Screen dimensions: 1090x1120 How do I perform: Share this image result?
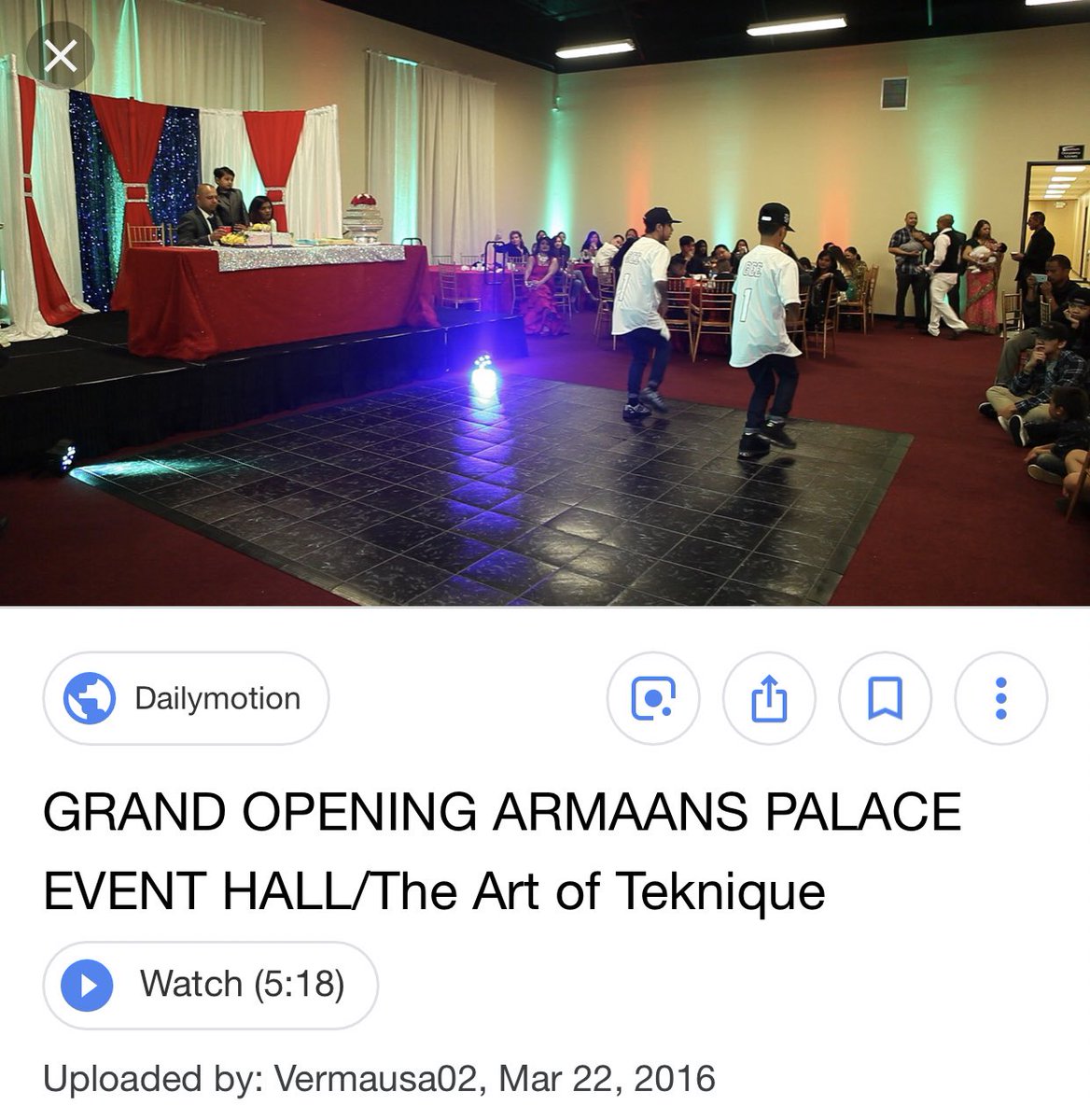click(769, 698)
